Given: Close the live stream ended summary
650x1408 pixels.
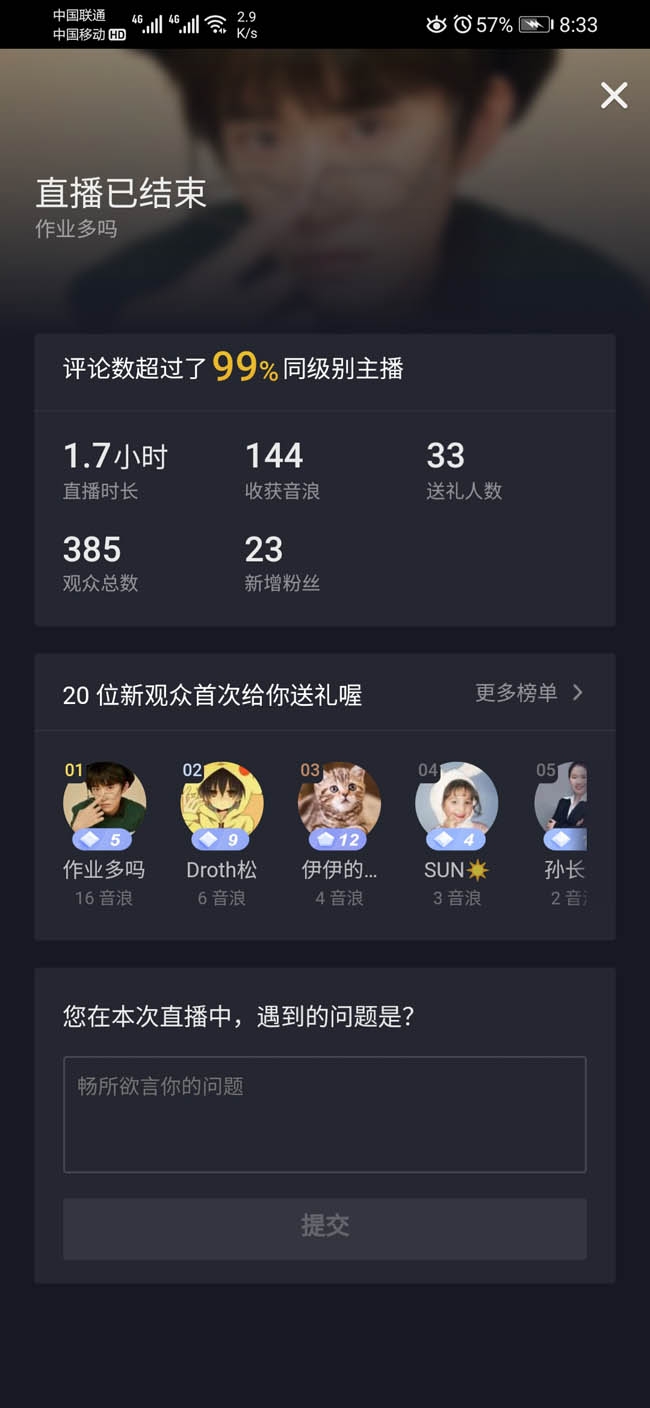Looking at the screenshot, I should [613, 95].
